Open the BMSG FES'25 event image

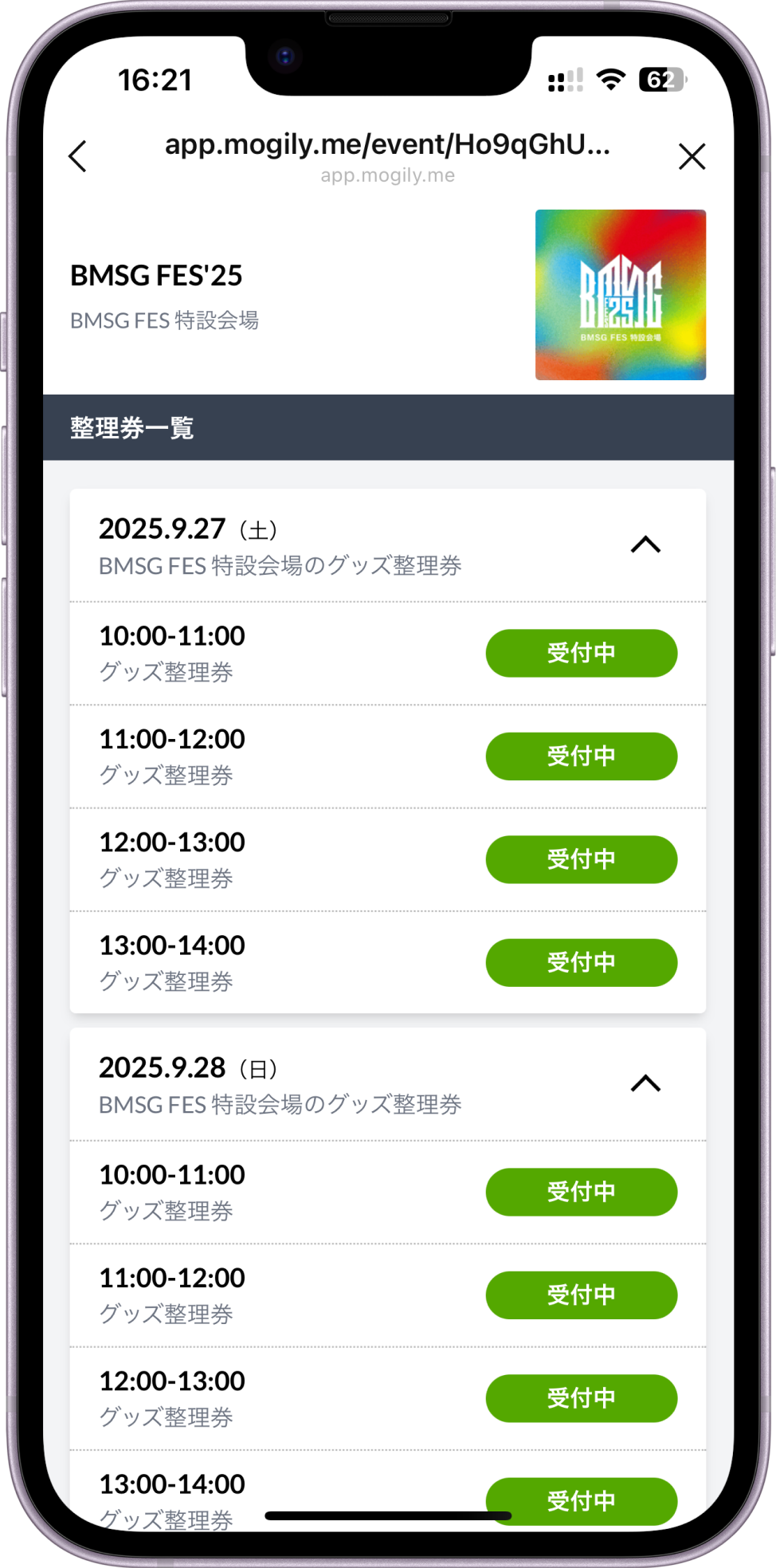click(621, 295)
